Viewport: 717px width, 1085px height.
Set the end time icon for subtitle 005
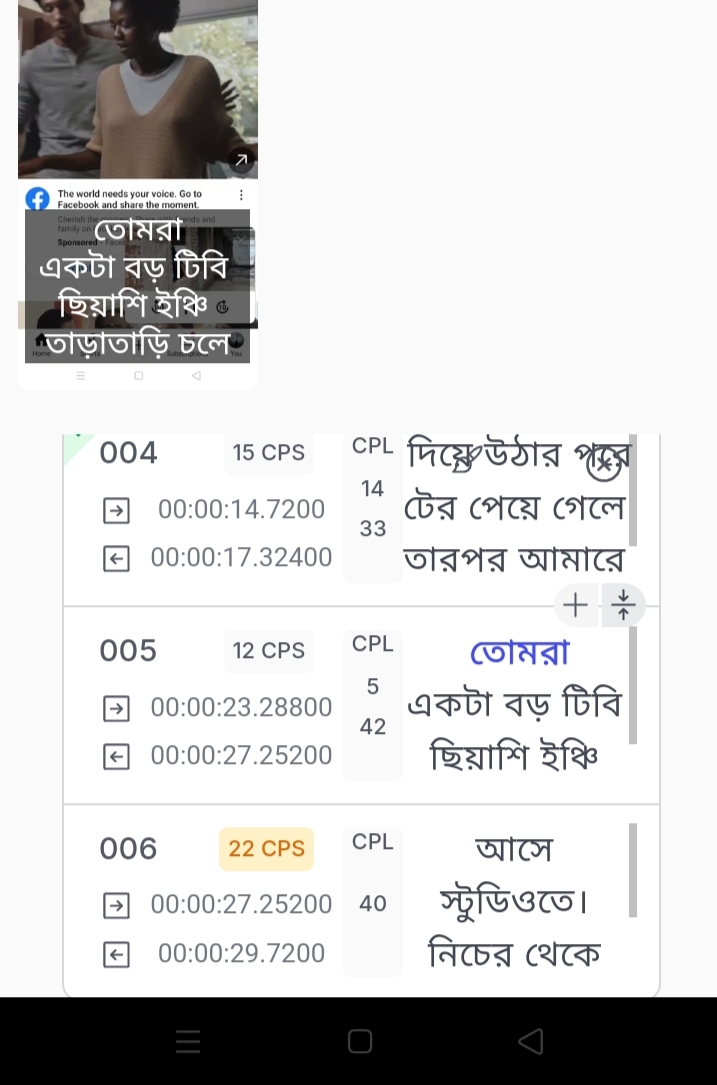click(116, 756)
